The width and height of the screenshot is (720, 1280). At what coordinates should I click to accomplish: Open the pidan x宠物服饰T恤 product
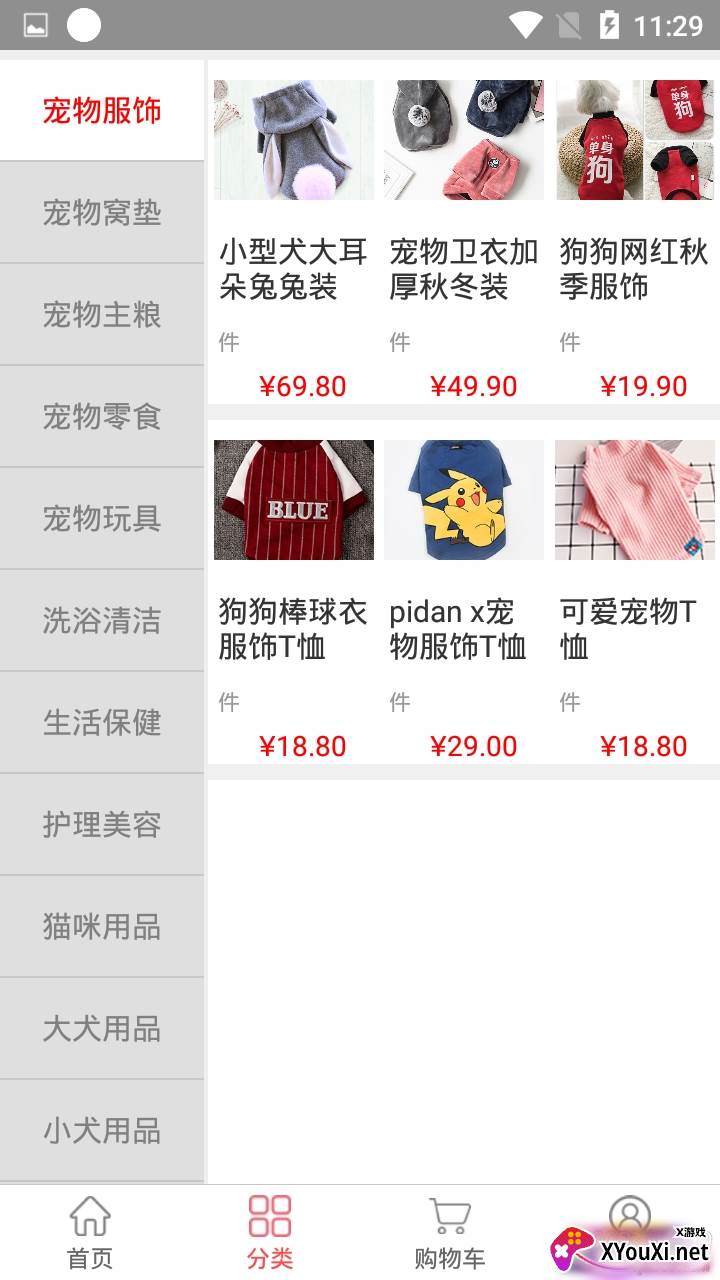pyautogui.click(x=464, y=600)
